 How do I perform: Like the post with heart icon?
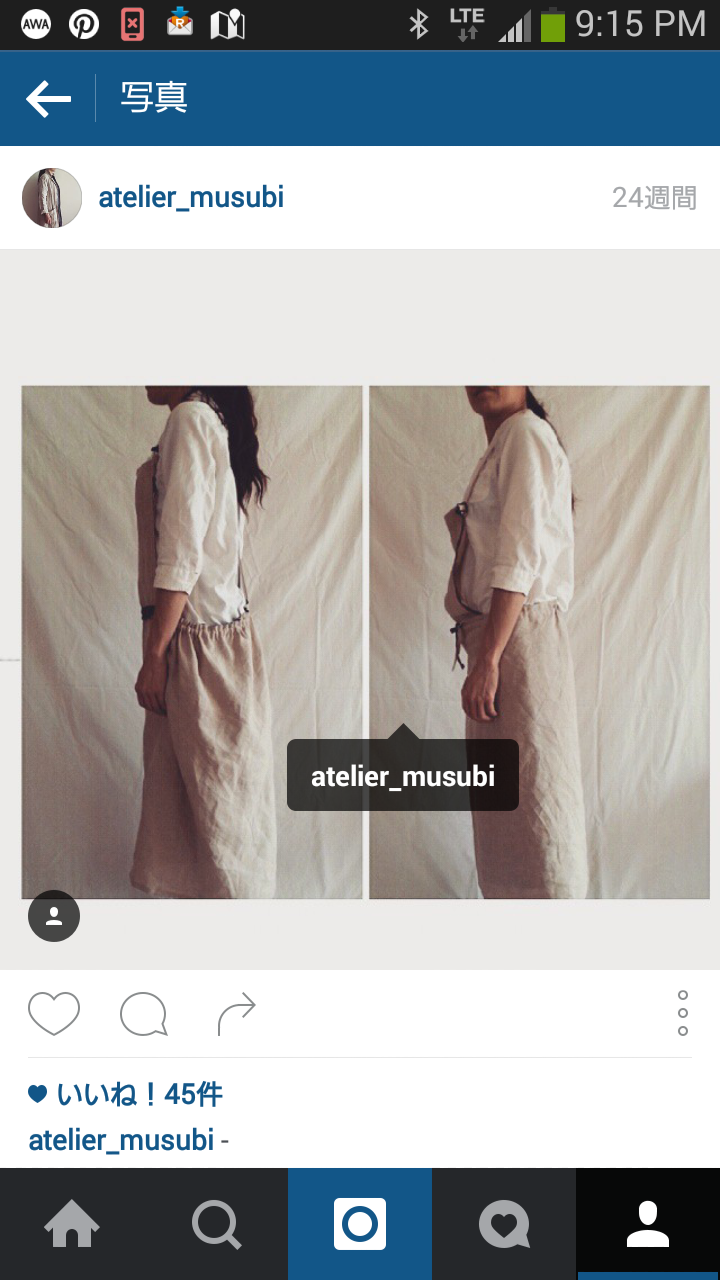54,1014
